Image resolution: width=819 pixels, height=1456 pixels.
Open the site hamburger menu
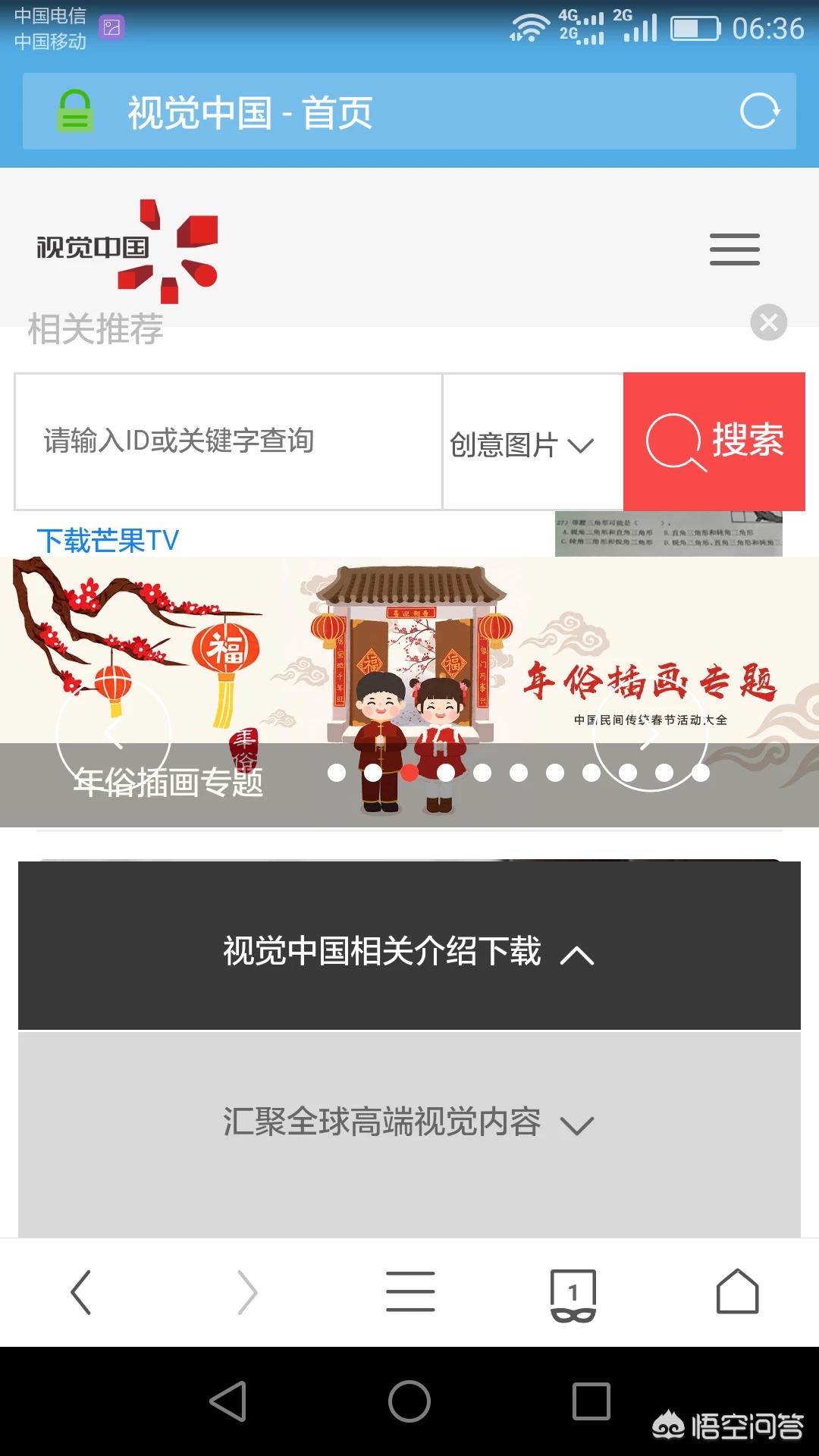734,249
